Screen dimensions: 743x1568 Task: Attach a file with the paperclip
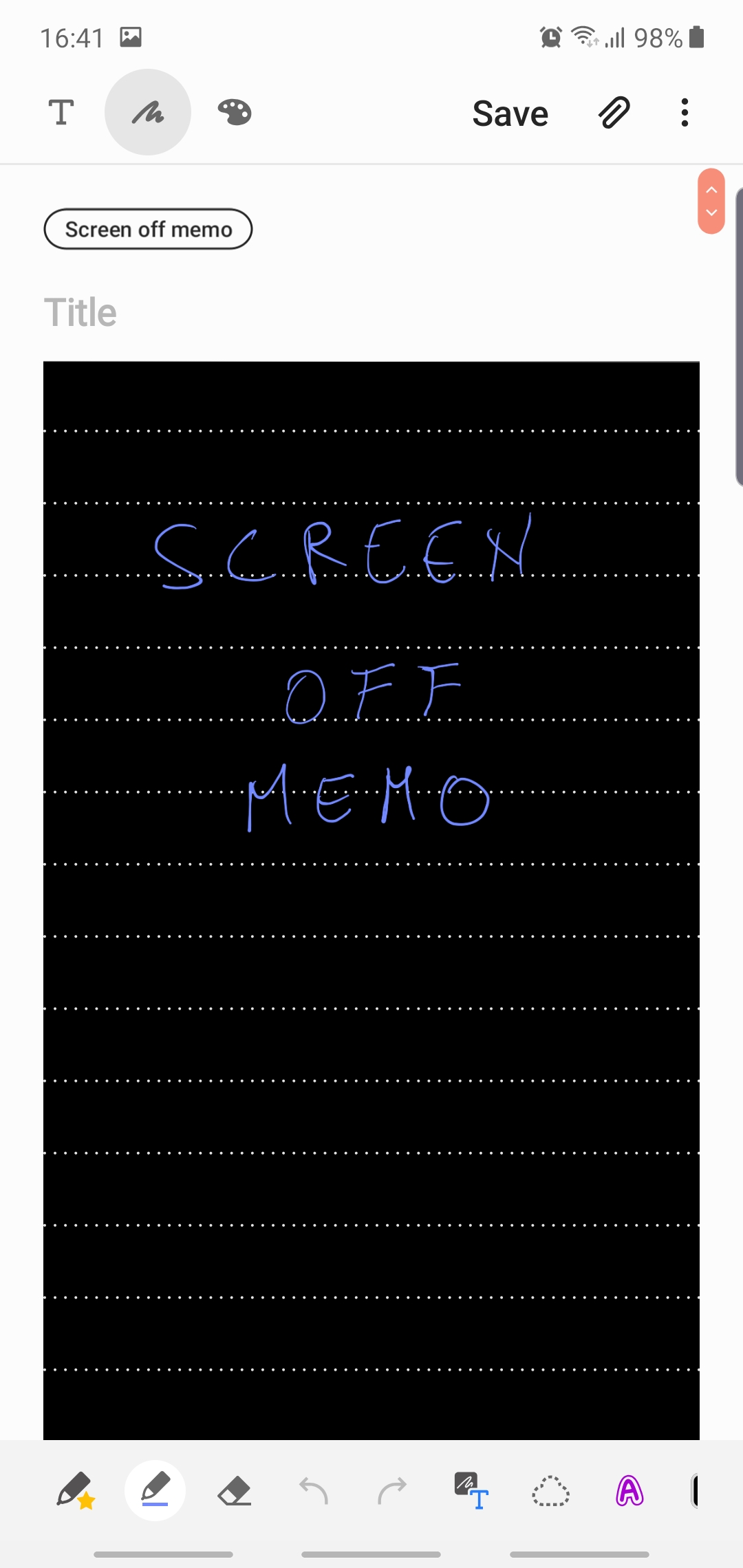pyautogui.click(x=614, y=112)
